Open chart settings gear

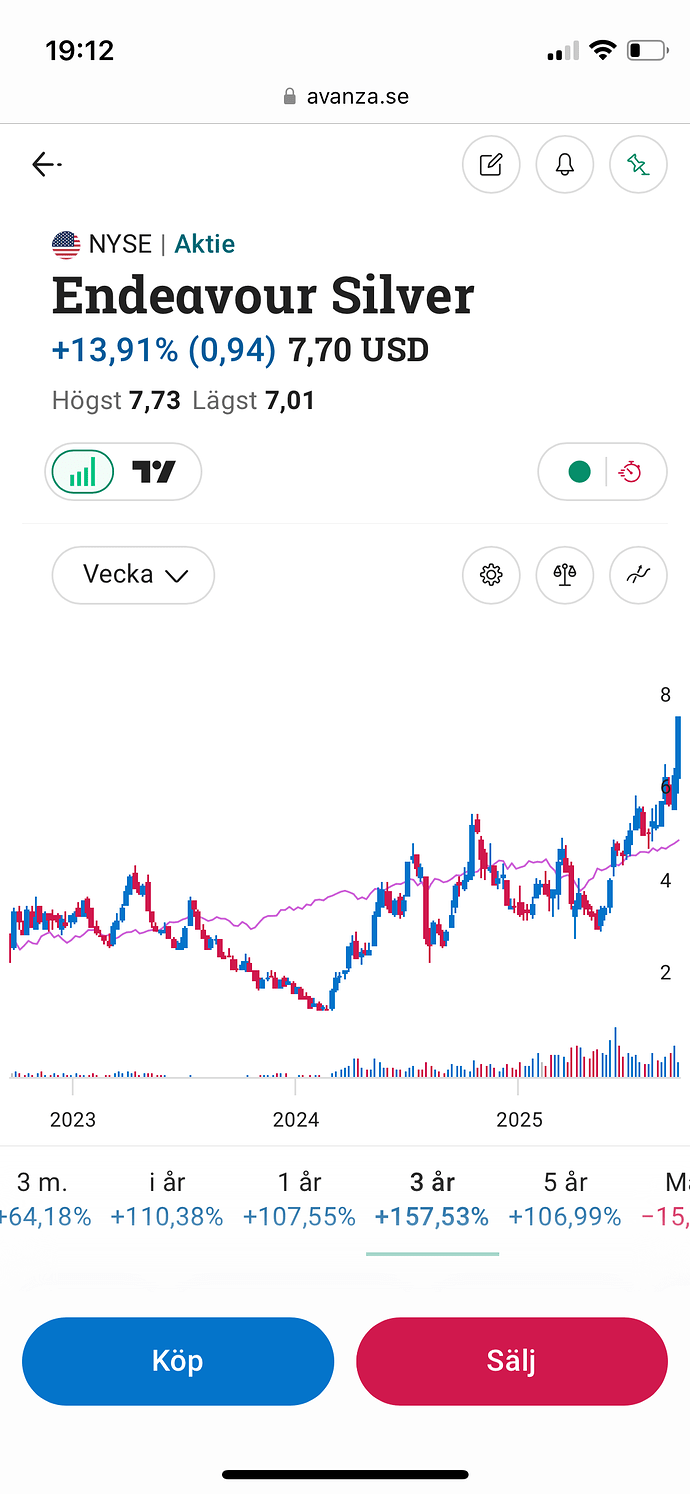[x=491, y=575]
